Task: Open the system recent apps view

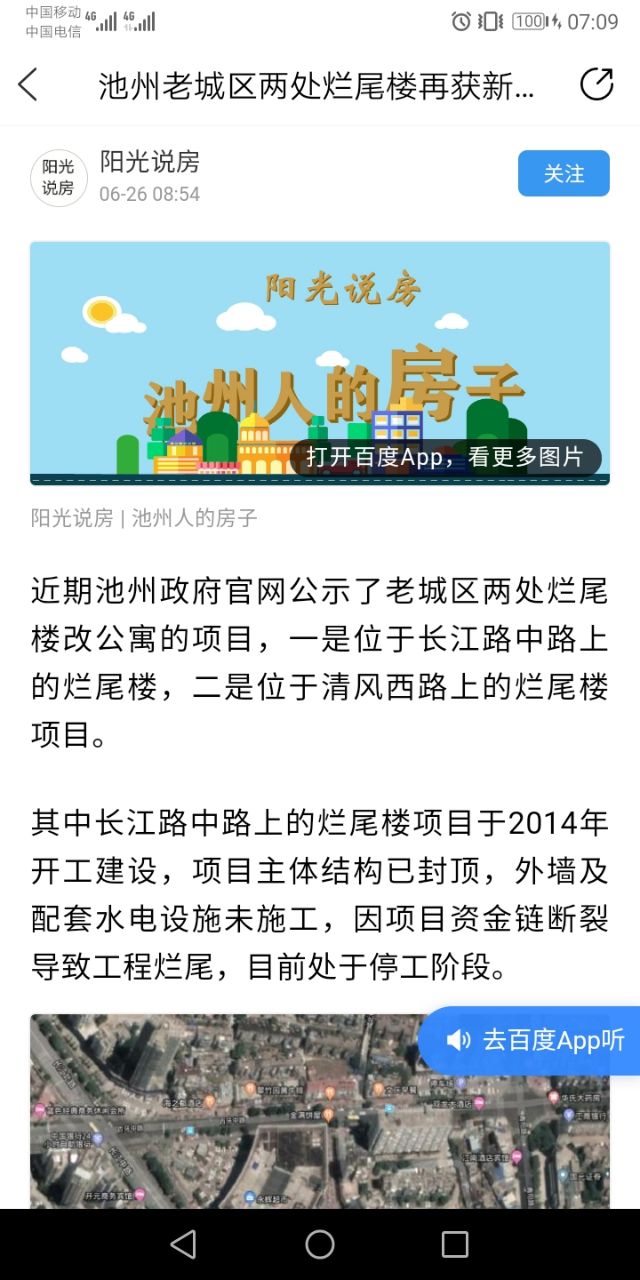Action: click(x=455, y=1244)
